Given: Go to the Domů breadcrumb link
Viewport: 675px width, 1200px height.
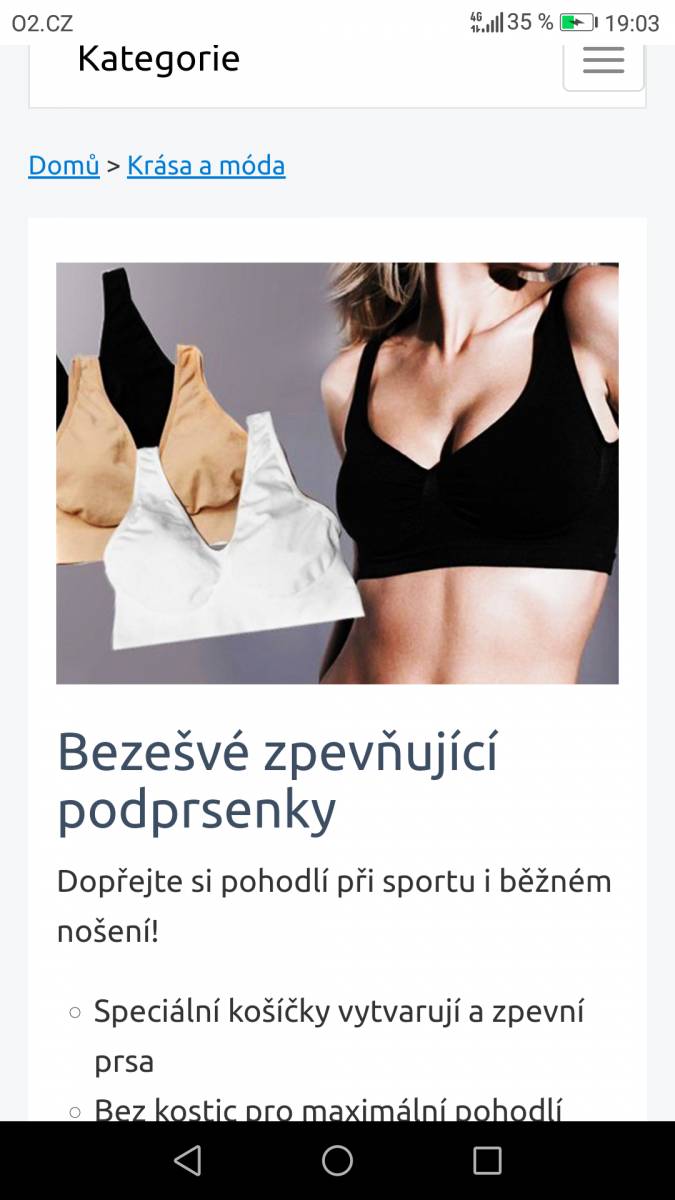Looking at the screenshot, I should pyautogui.click(x=64, y=165).
